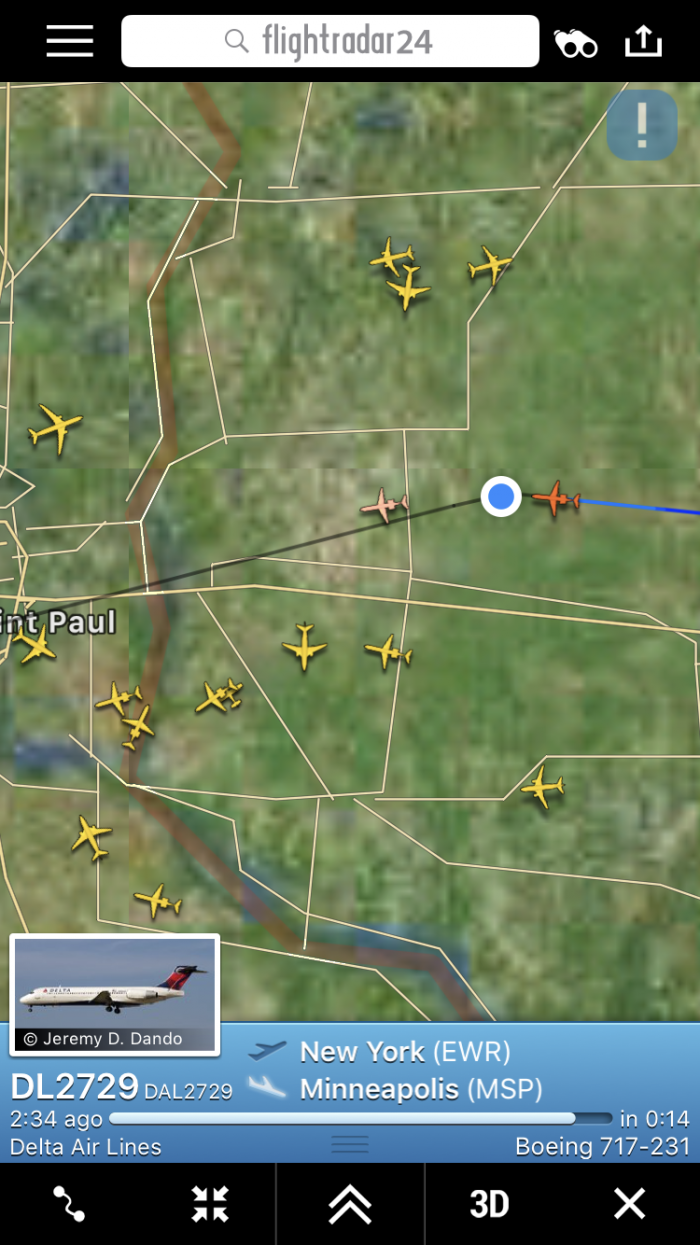
Task: Open the hamburger menu
Action: (69, 41)
